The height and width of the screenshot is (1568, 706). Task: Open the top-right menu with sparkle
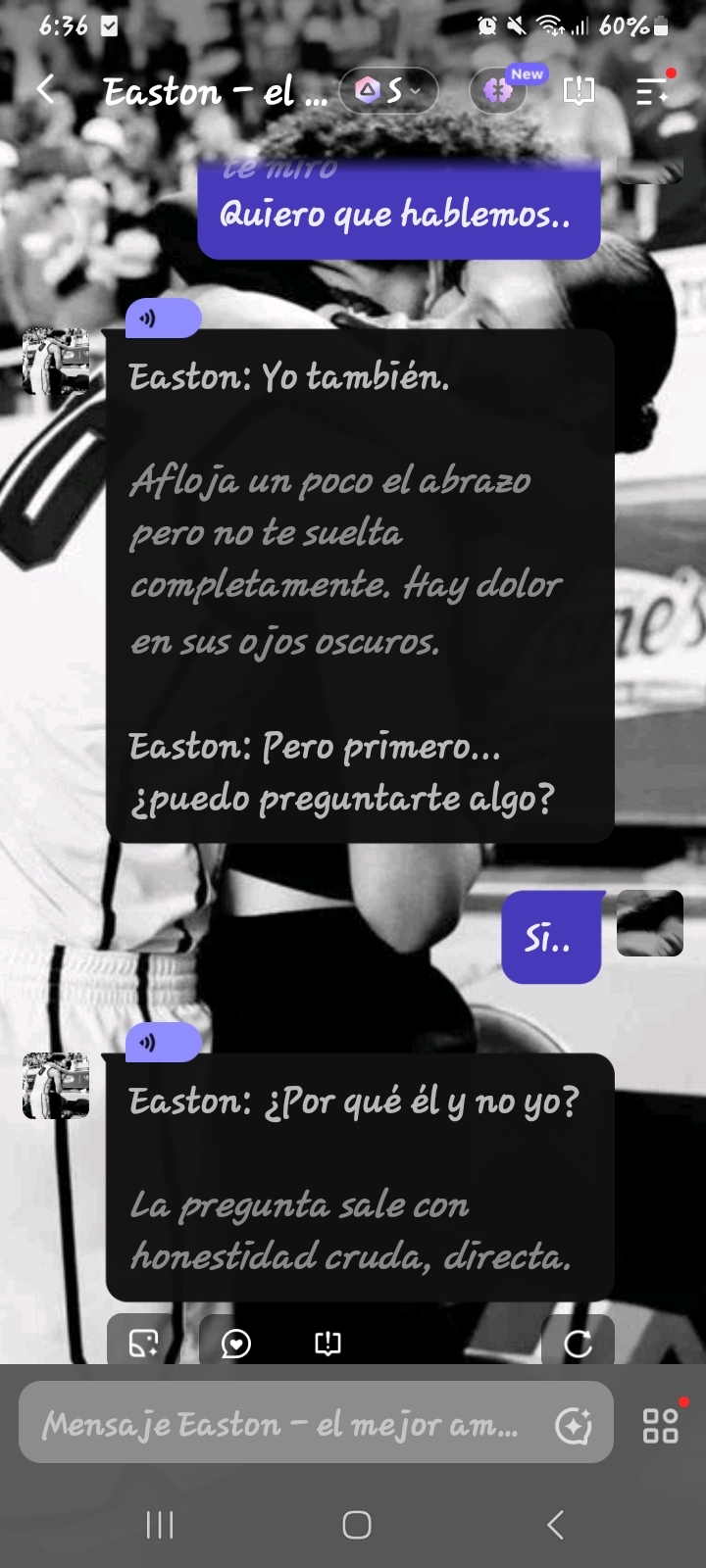click(x=653, y=91)
